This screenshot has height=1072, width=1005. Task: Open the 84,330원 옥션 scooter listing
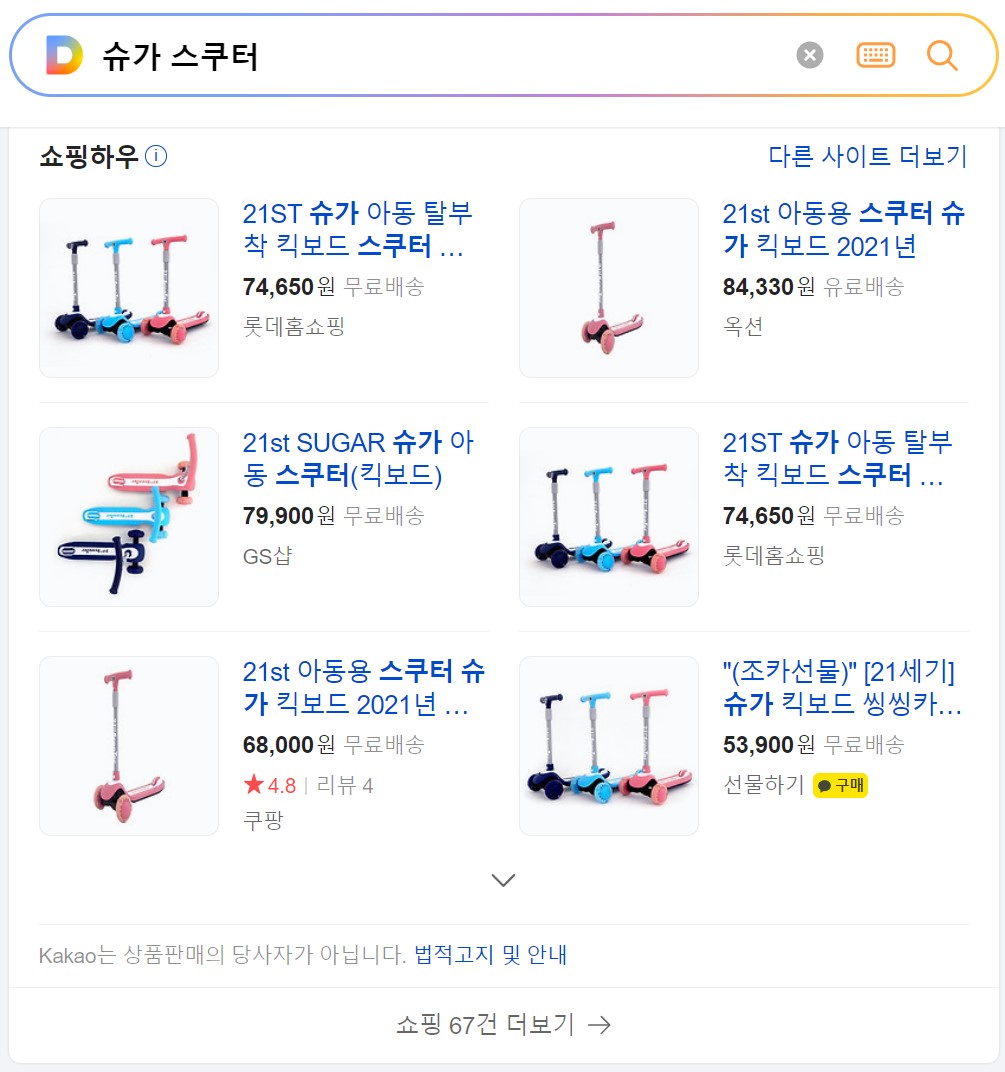(843, 230)
